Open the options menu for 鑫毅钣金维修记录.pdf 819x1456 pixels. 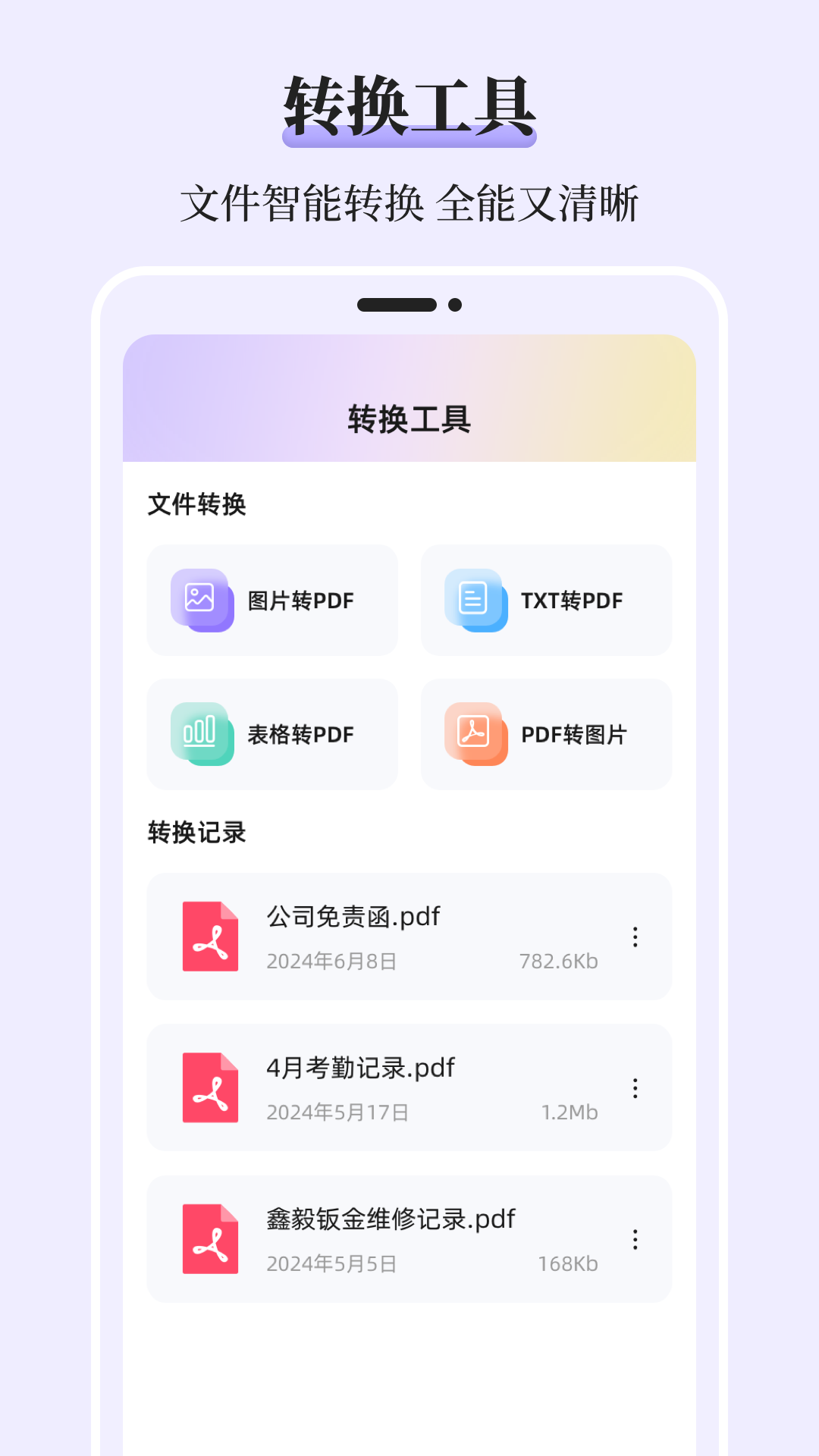pyautogui.click(x=635, y=1240)
